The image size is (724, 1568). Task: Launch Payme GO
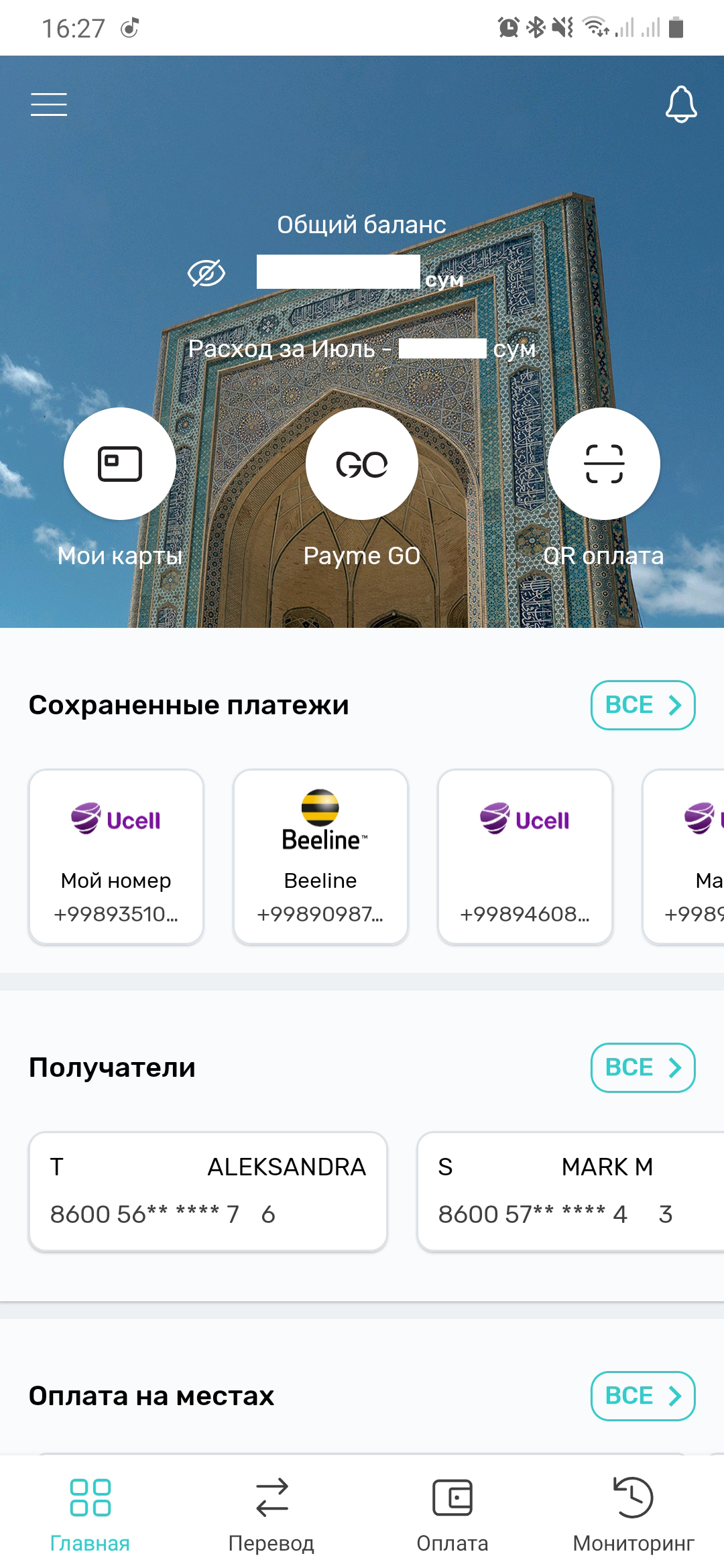click(362, 464)
